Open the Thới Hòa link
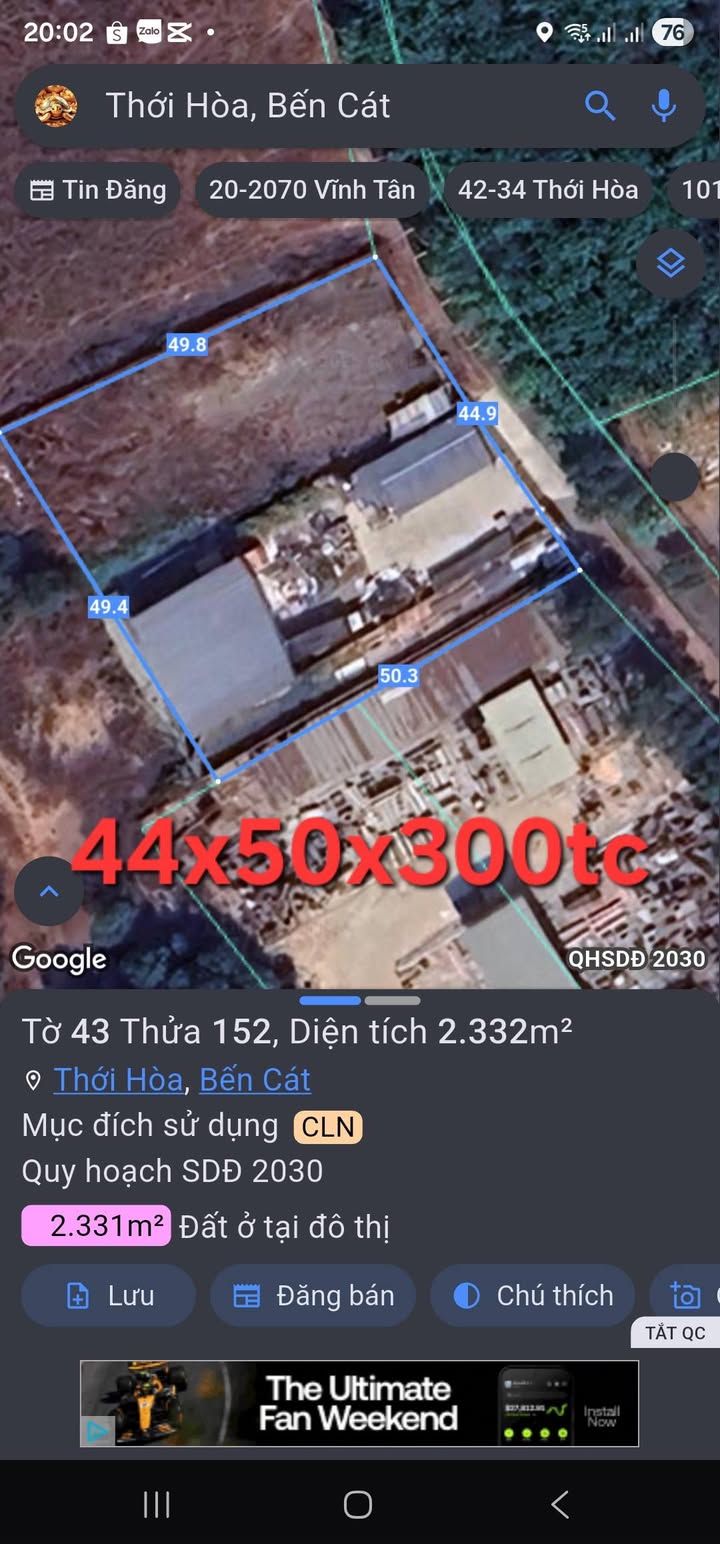This screenshot has width=720, height=1544. [118, 1080]
